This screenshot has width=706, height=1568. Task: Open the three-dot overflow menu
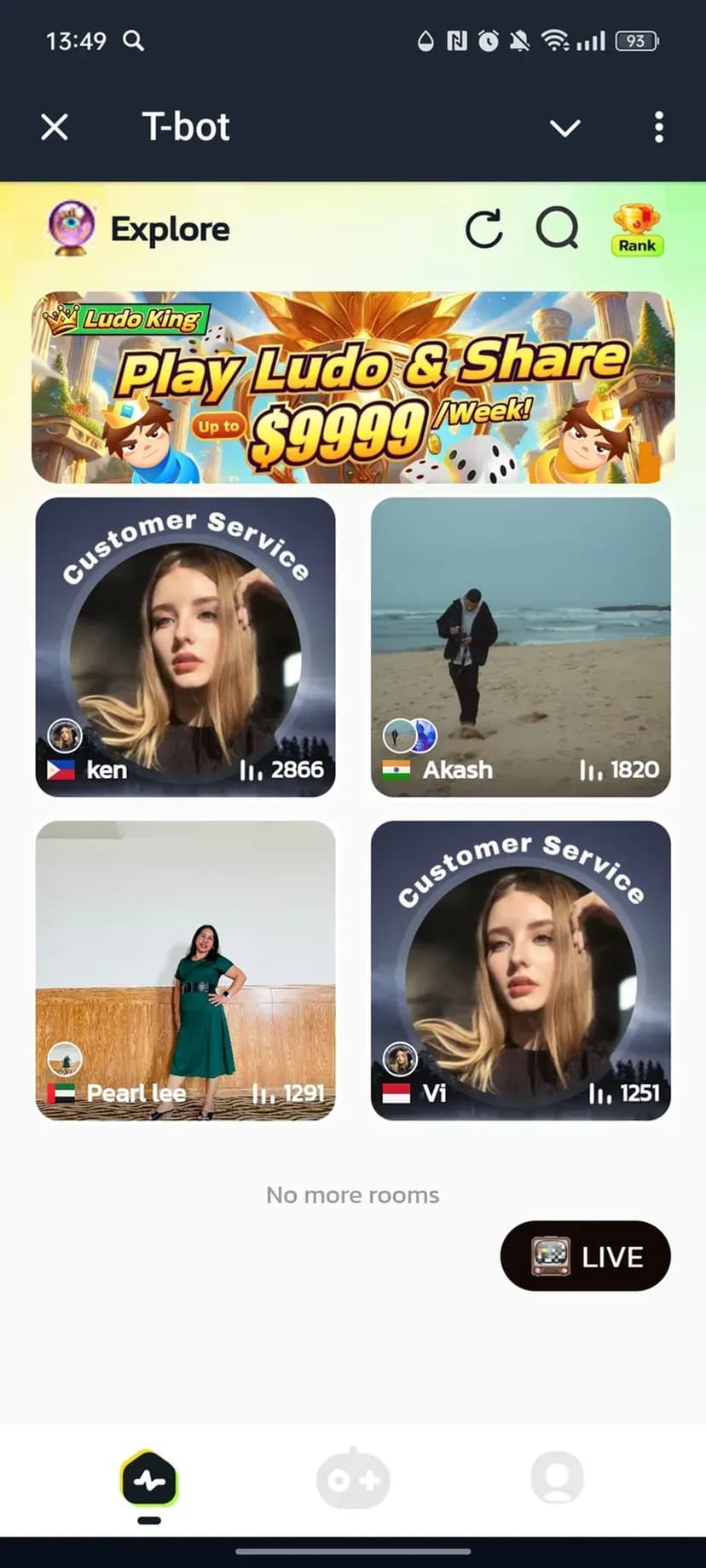(x=658, y=128)
